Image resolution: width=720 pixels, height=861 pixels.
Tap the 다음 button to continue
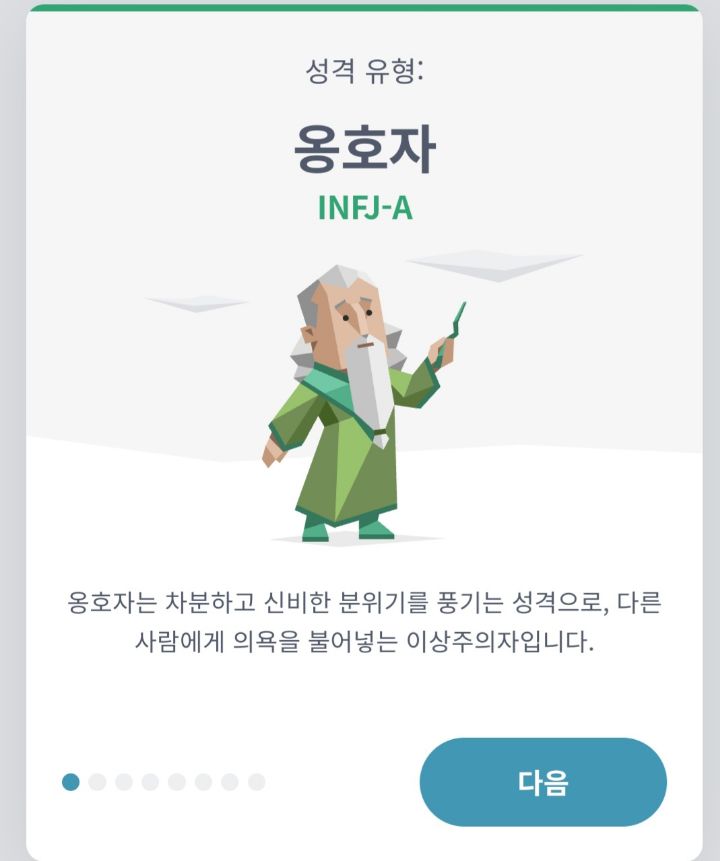tap(543, 782)
